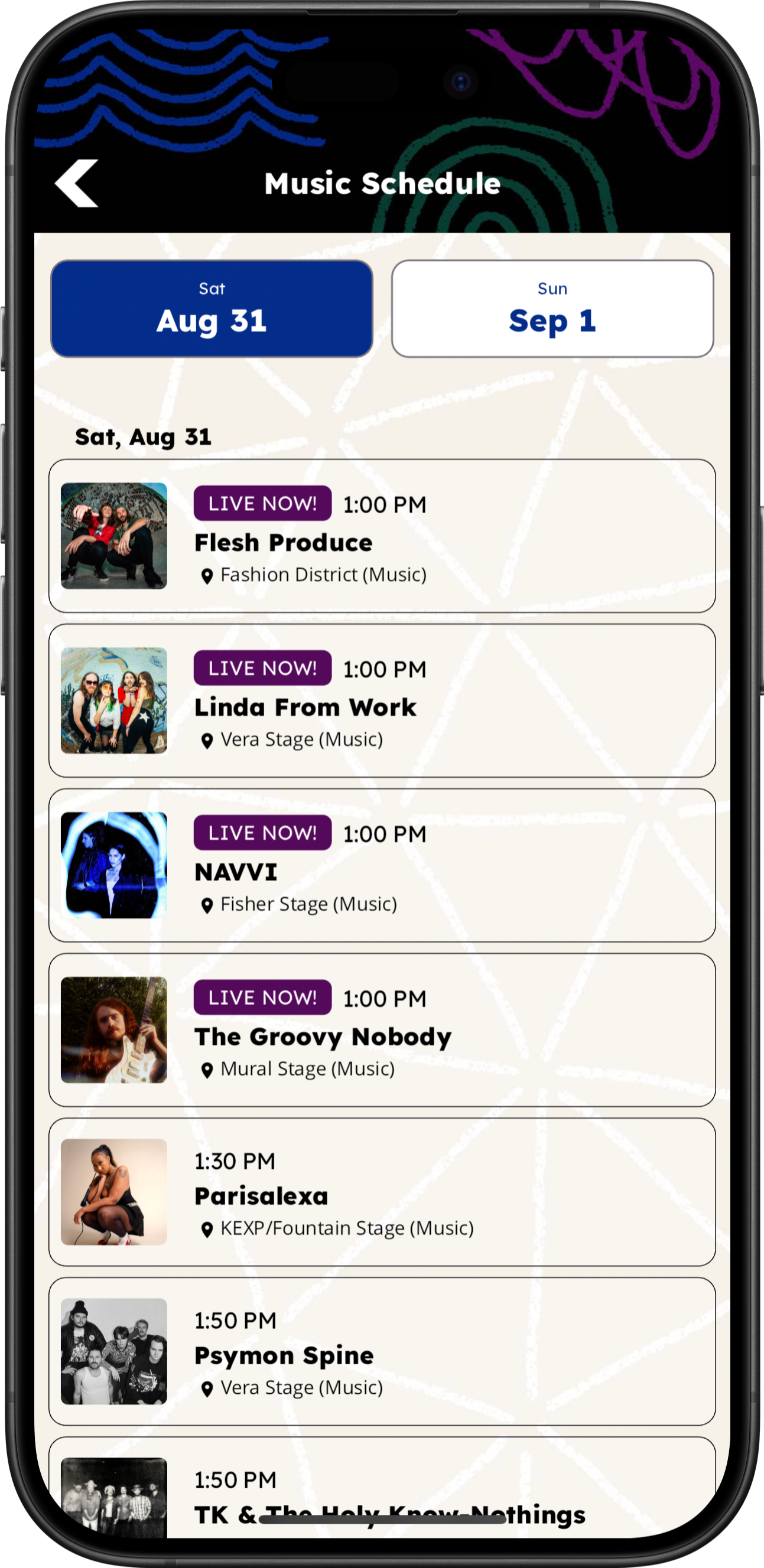764x1568 pixels.
Task: View Psymon Spine show details
Action: pos(382,1351)
